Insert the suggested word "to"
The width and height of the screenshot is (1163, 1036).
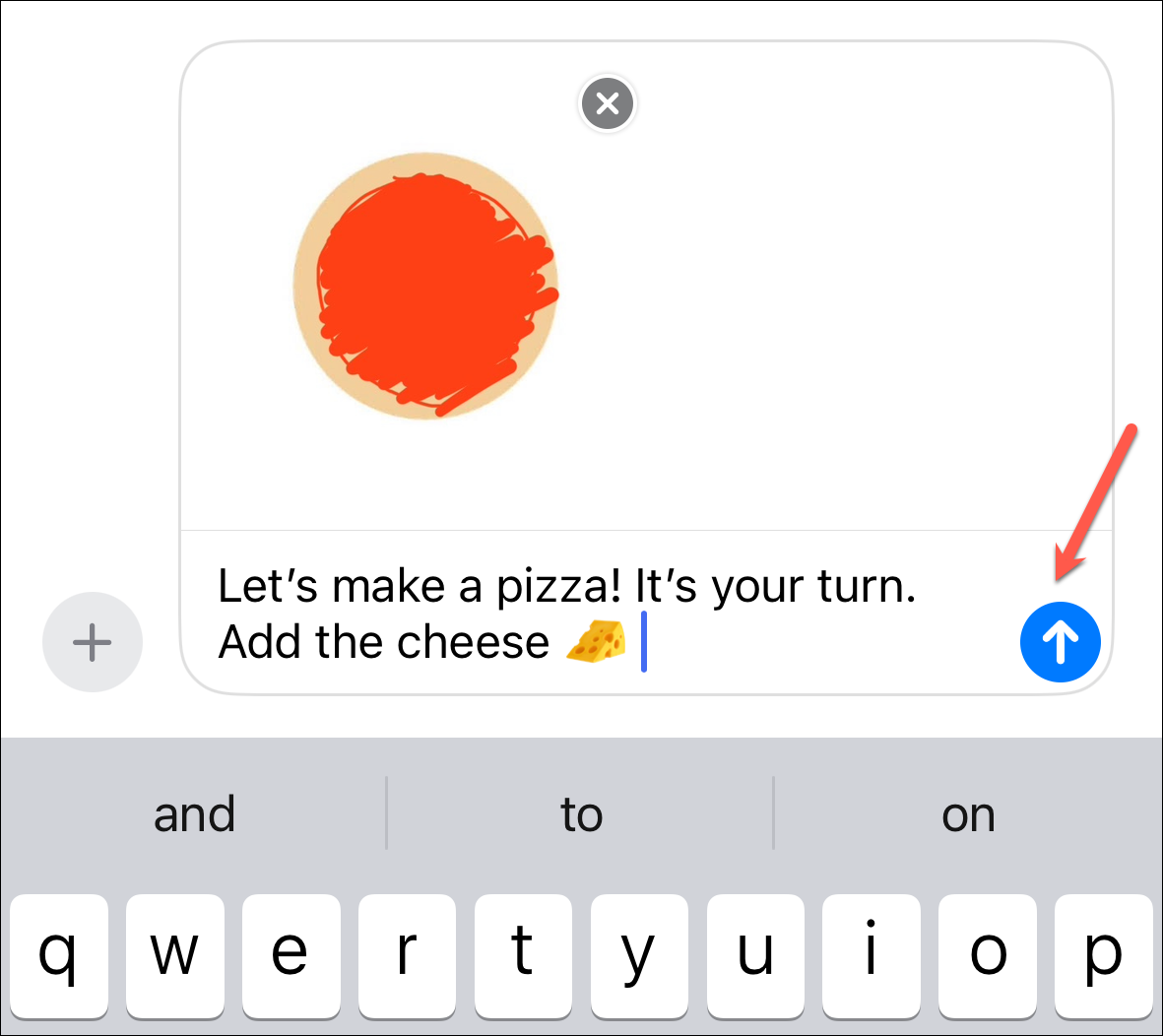(x=581, y=814)
